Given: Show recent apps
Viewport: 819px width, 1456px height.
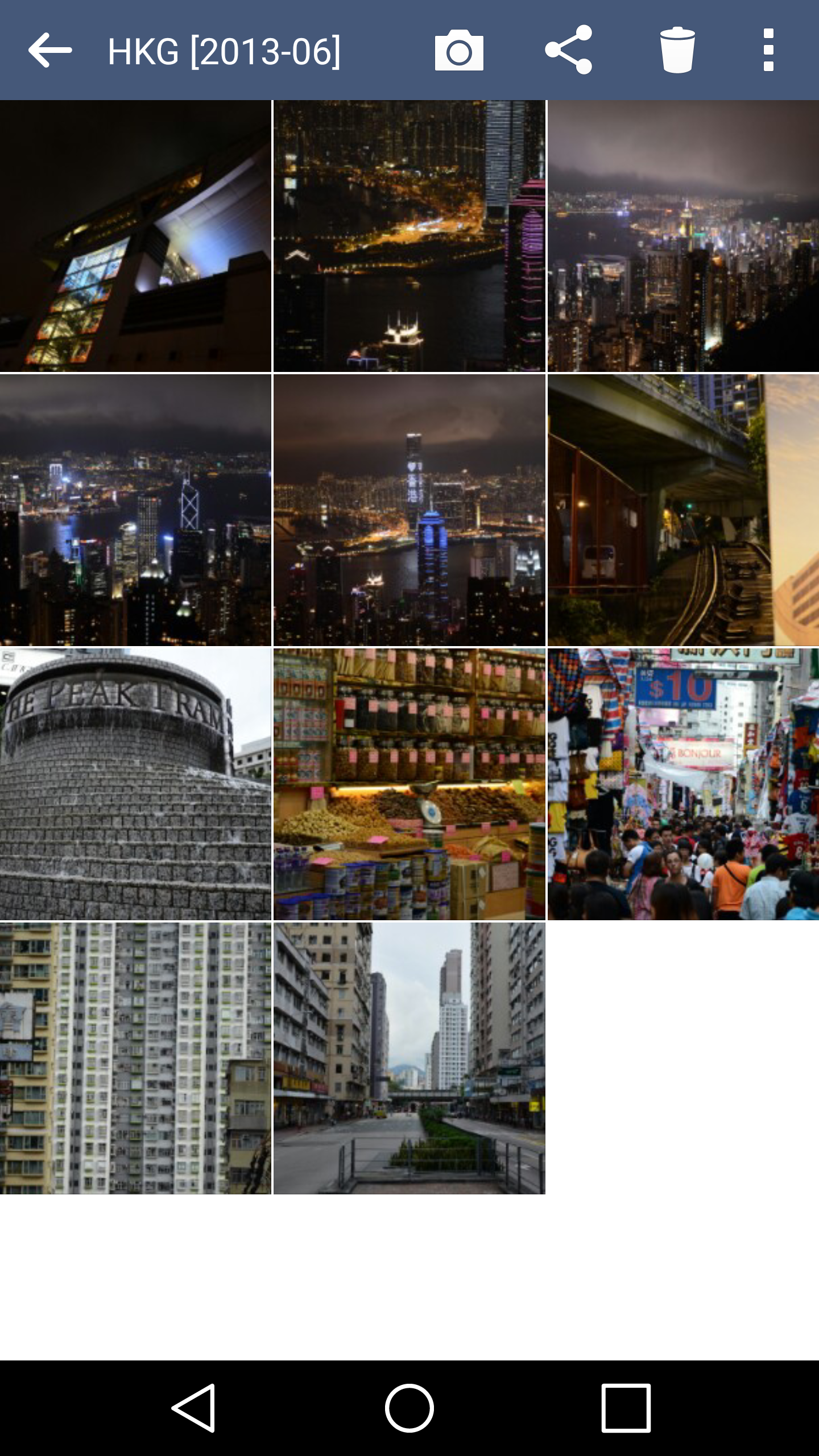Looking at the screenshot, I should click(626, 1408).
